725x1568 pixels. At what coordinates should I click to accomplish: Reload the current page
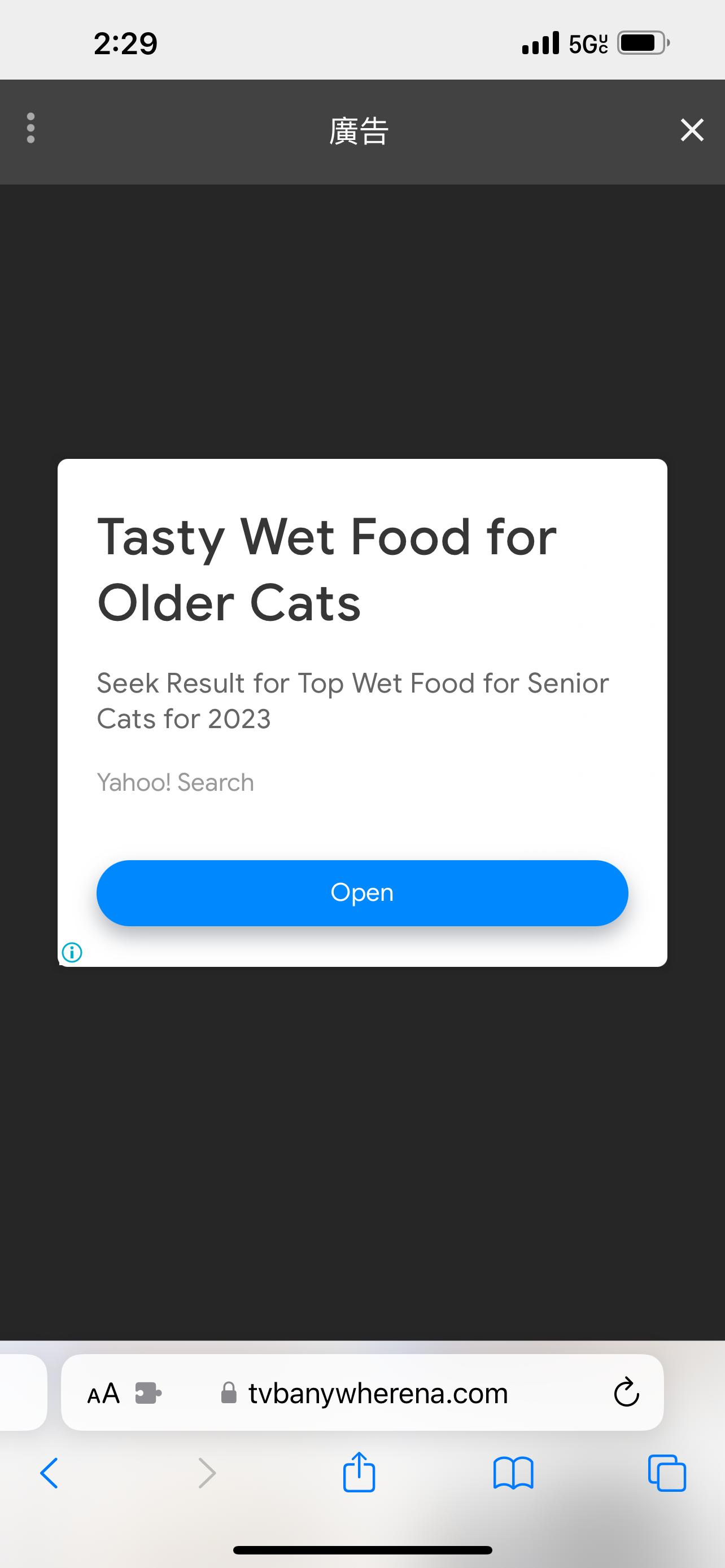(626, 1392)
